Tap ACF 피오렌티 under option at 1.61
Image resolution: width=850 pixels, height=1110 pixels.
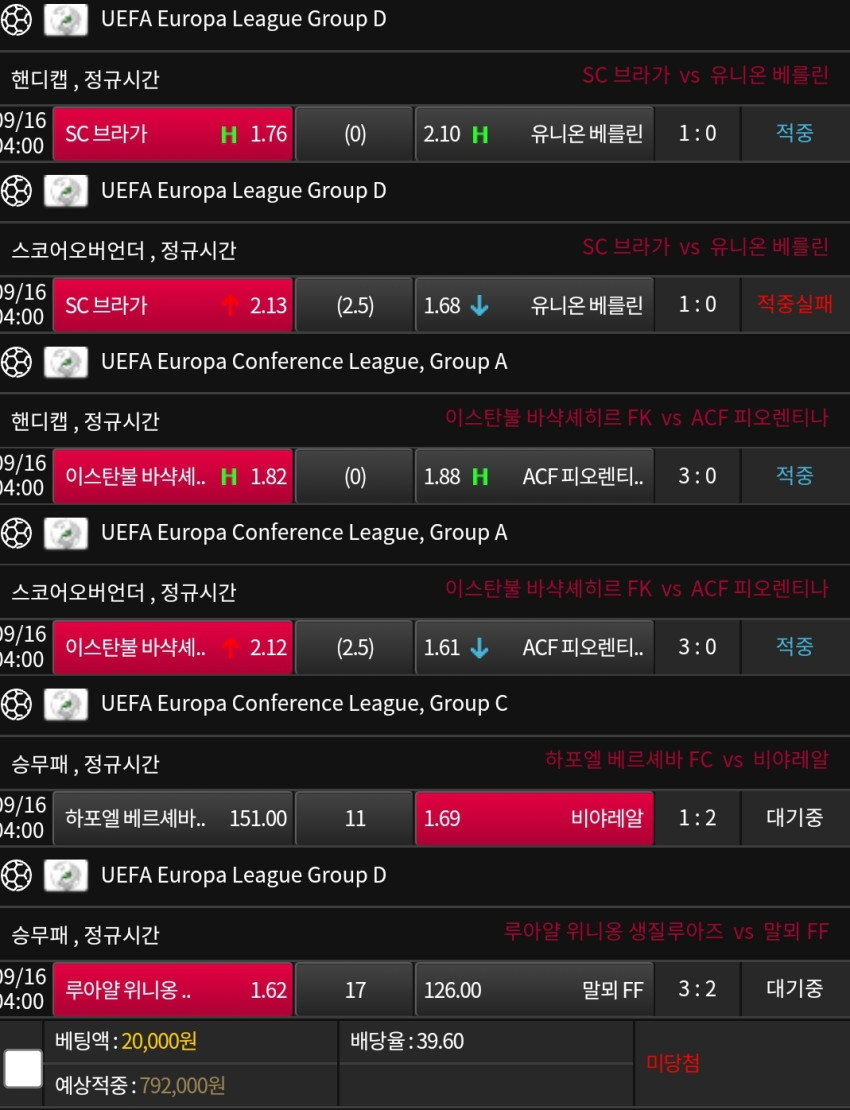534,647
